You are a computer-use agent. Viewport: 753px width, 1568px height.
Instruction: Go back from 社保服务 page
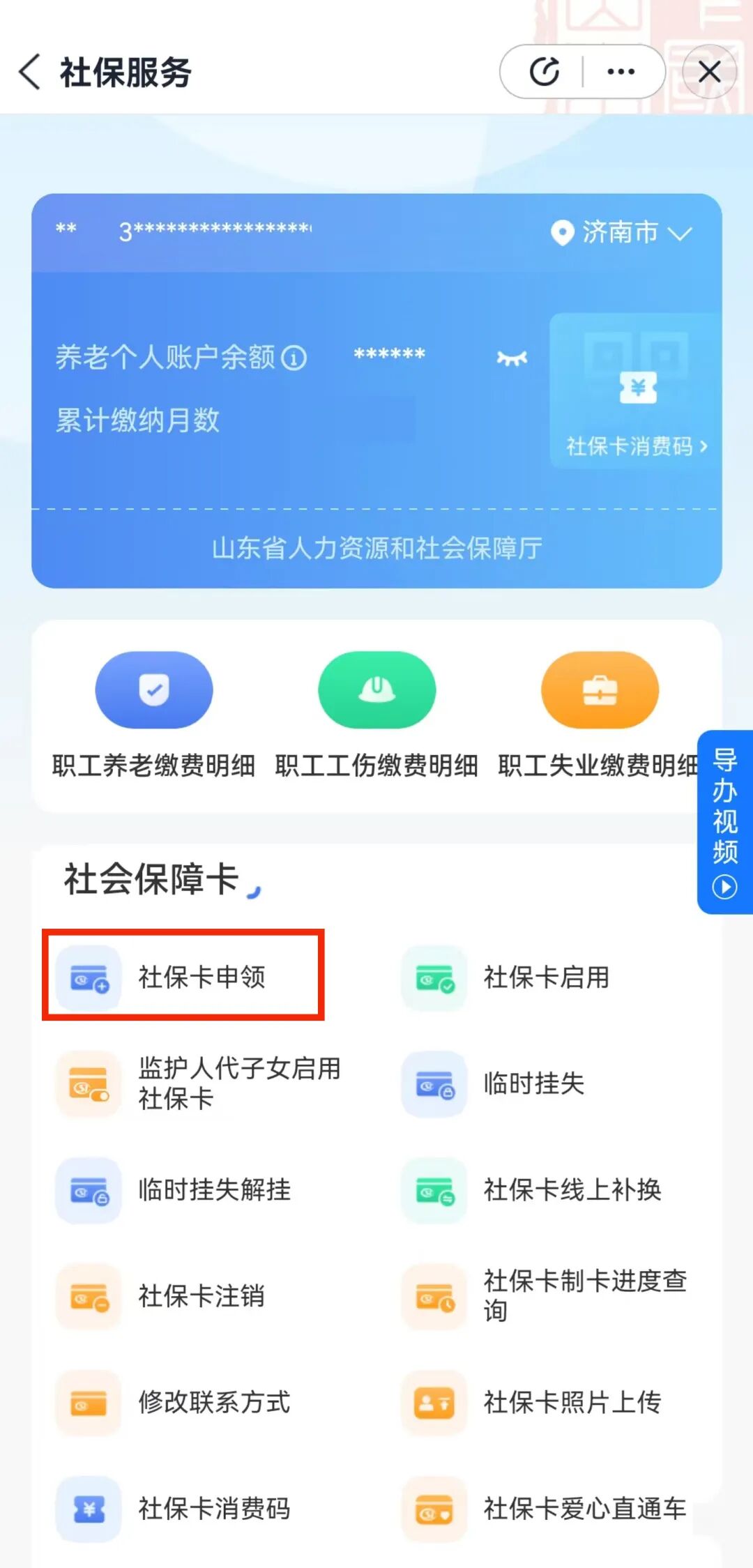(x=29, y=72)
